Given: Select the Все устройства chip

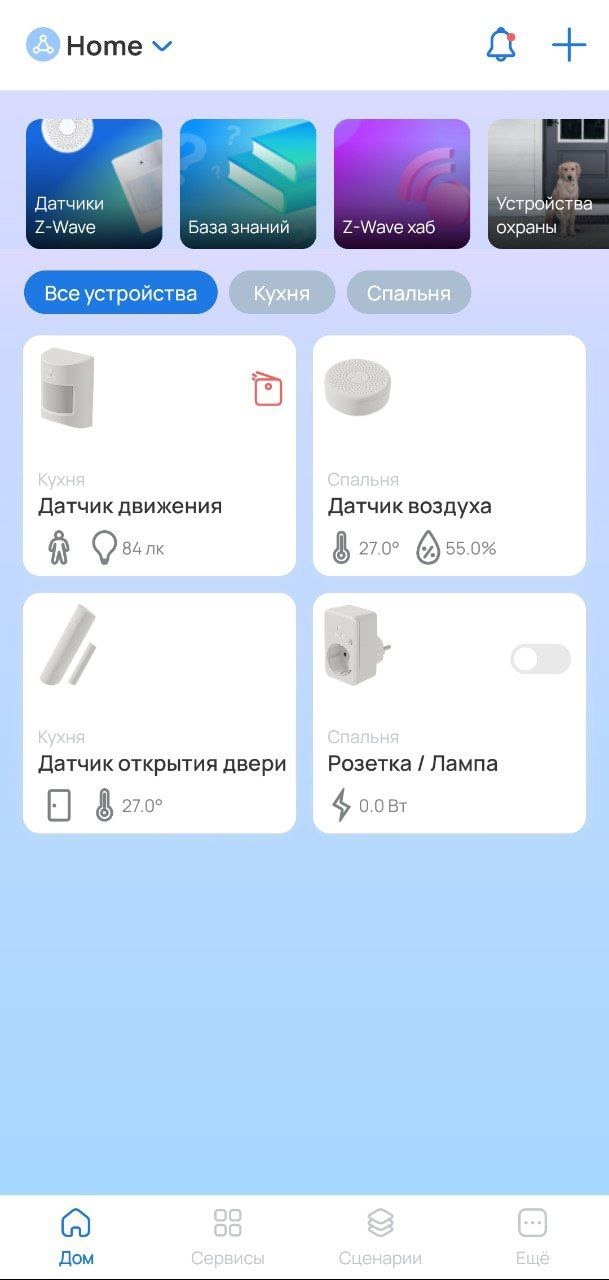Looking at the screenshot, I should pos(121,293).
